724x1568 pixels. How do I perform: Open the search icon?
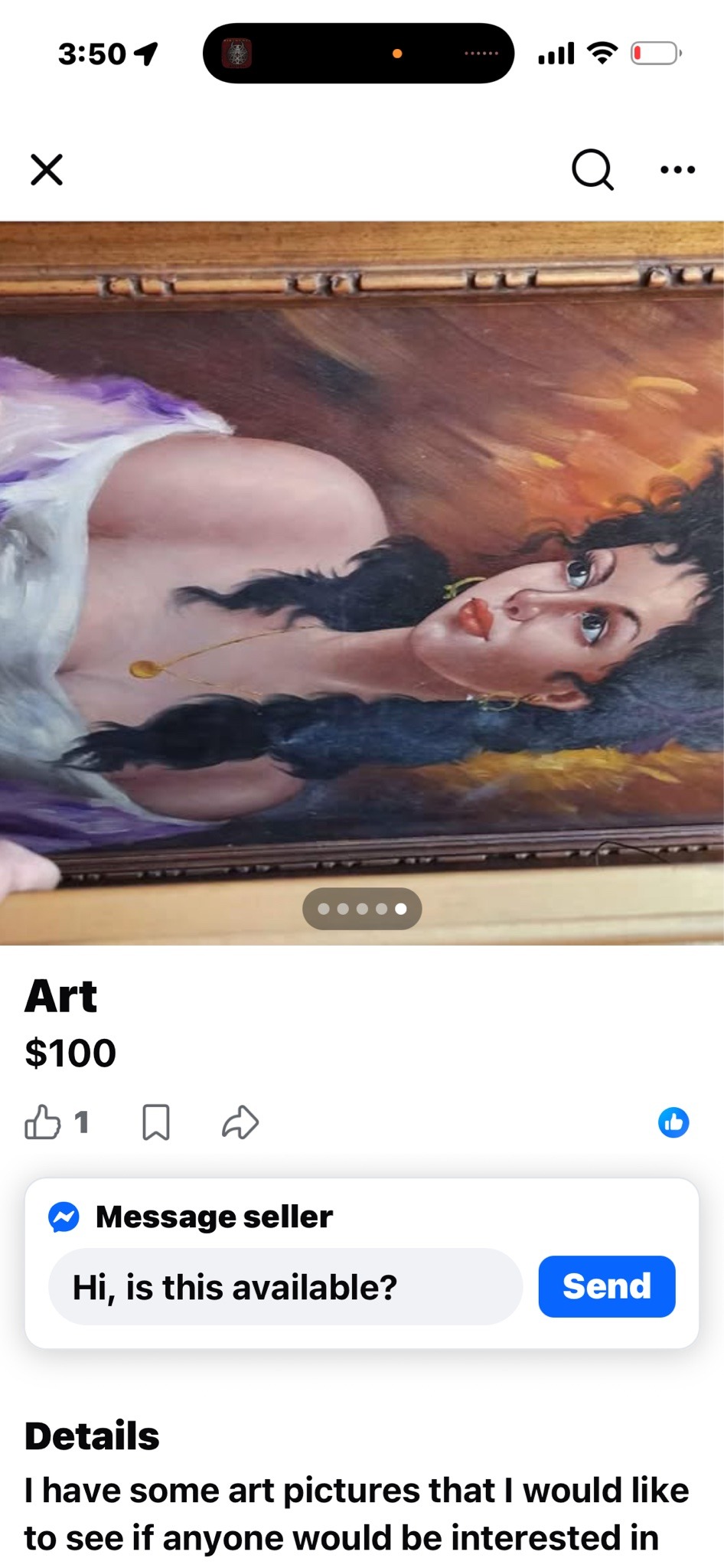592,169
